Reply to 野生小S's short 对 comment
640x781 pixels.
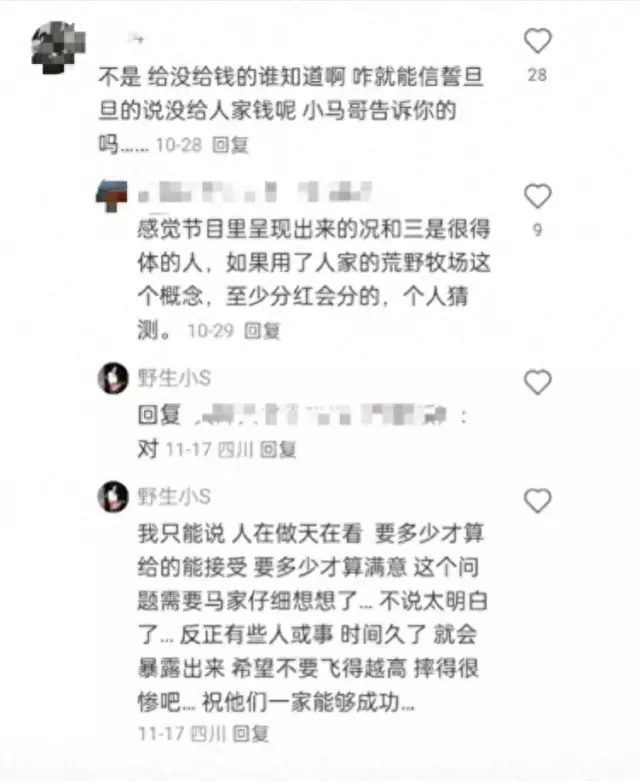pyautogui.click(x=278, y=450)
